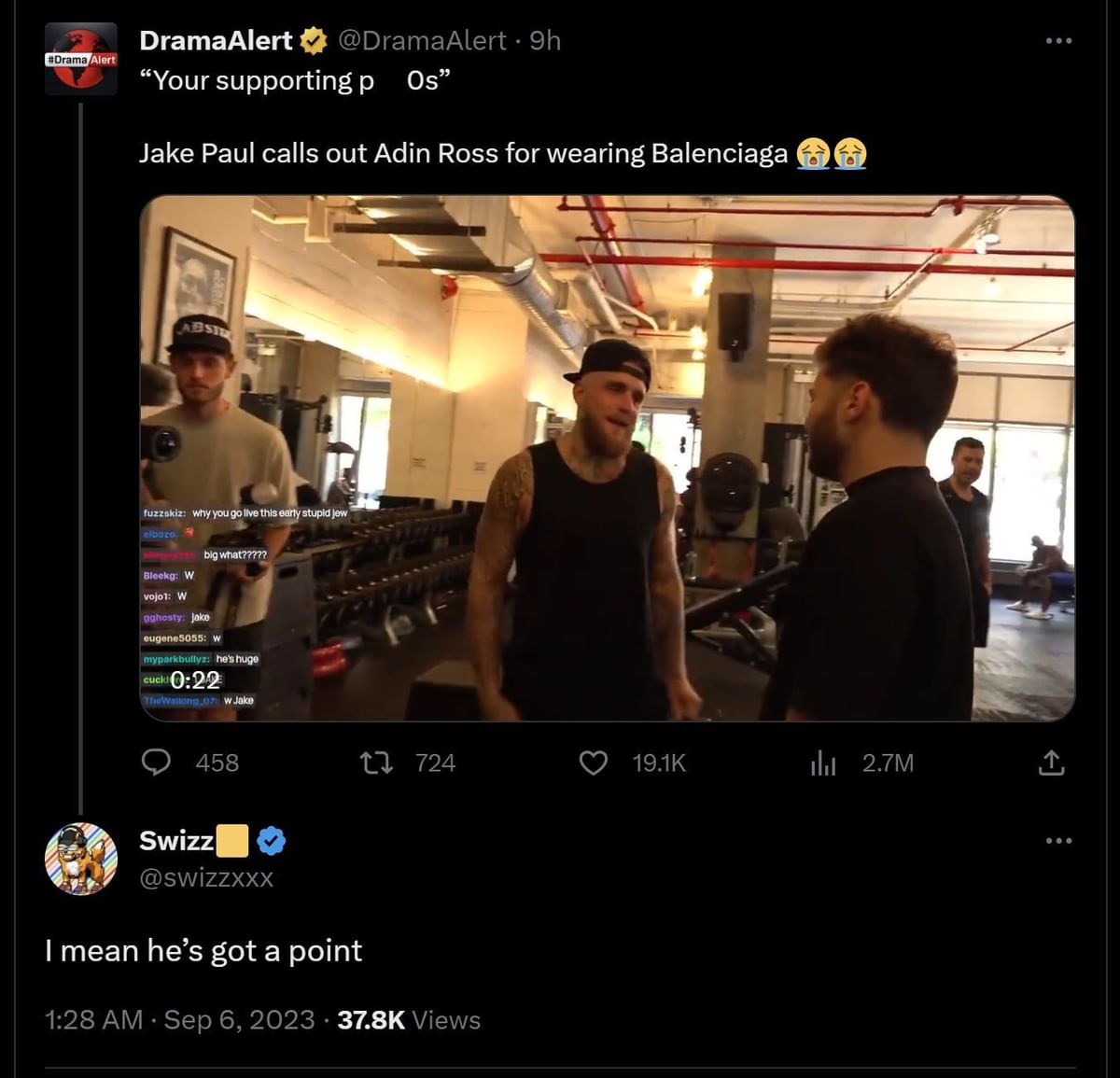The height and width of the screenshot is (1078, 1120).
Task: Open DramaAlert's profile picture
Action: 81,59
